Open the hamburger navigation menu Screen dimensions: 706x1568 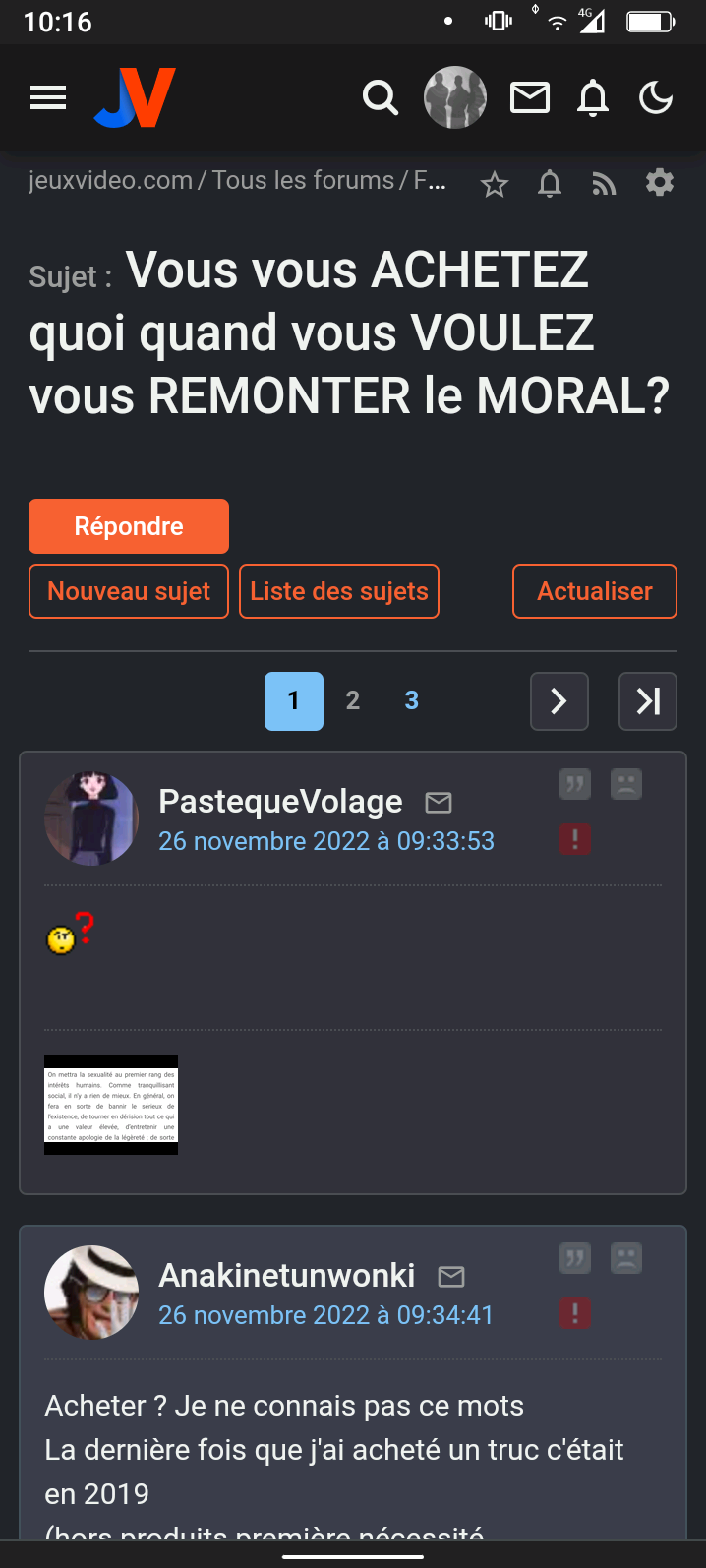(x=48, y=97)
